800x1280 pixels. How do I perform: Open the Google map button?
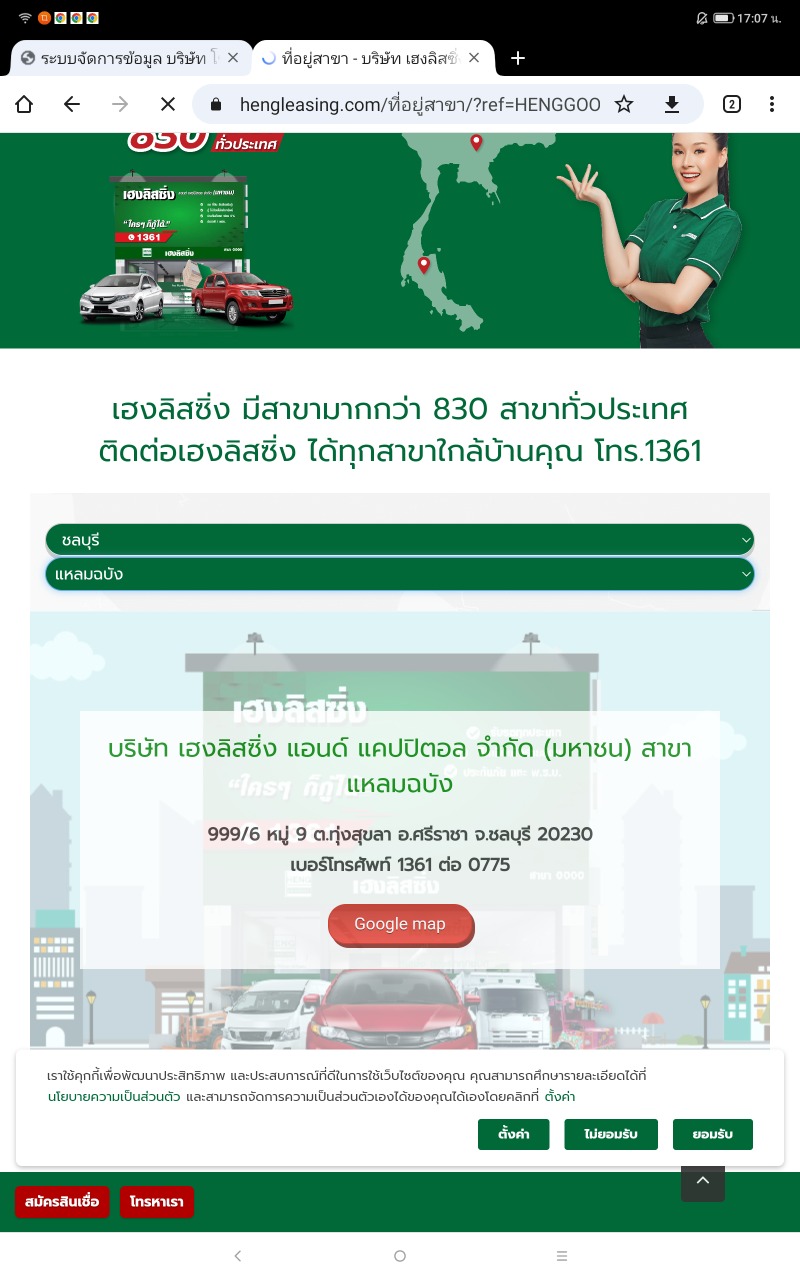click(400, 924)
